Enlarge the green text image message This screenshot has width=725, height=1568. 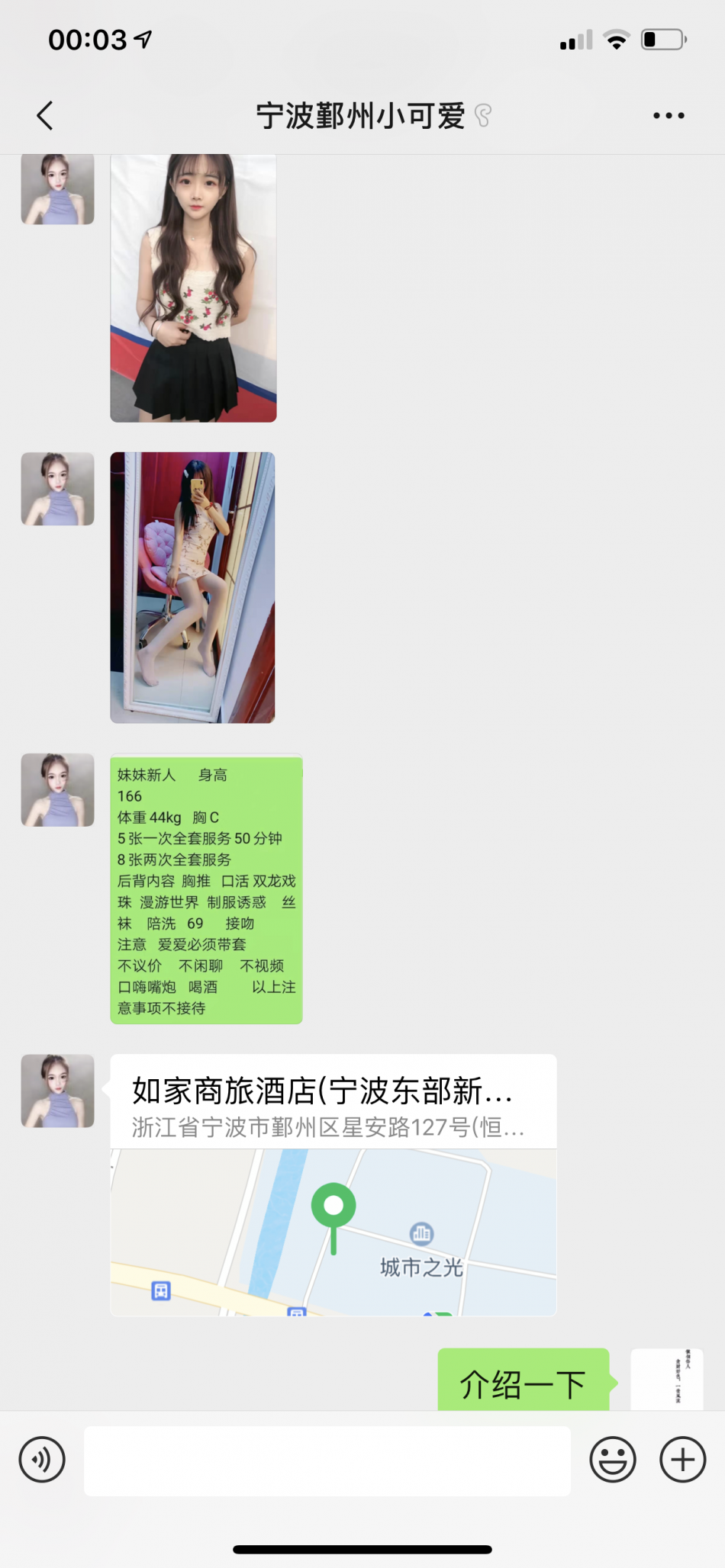tap(206, 889)
